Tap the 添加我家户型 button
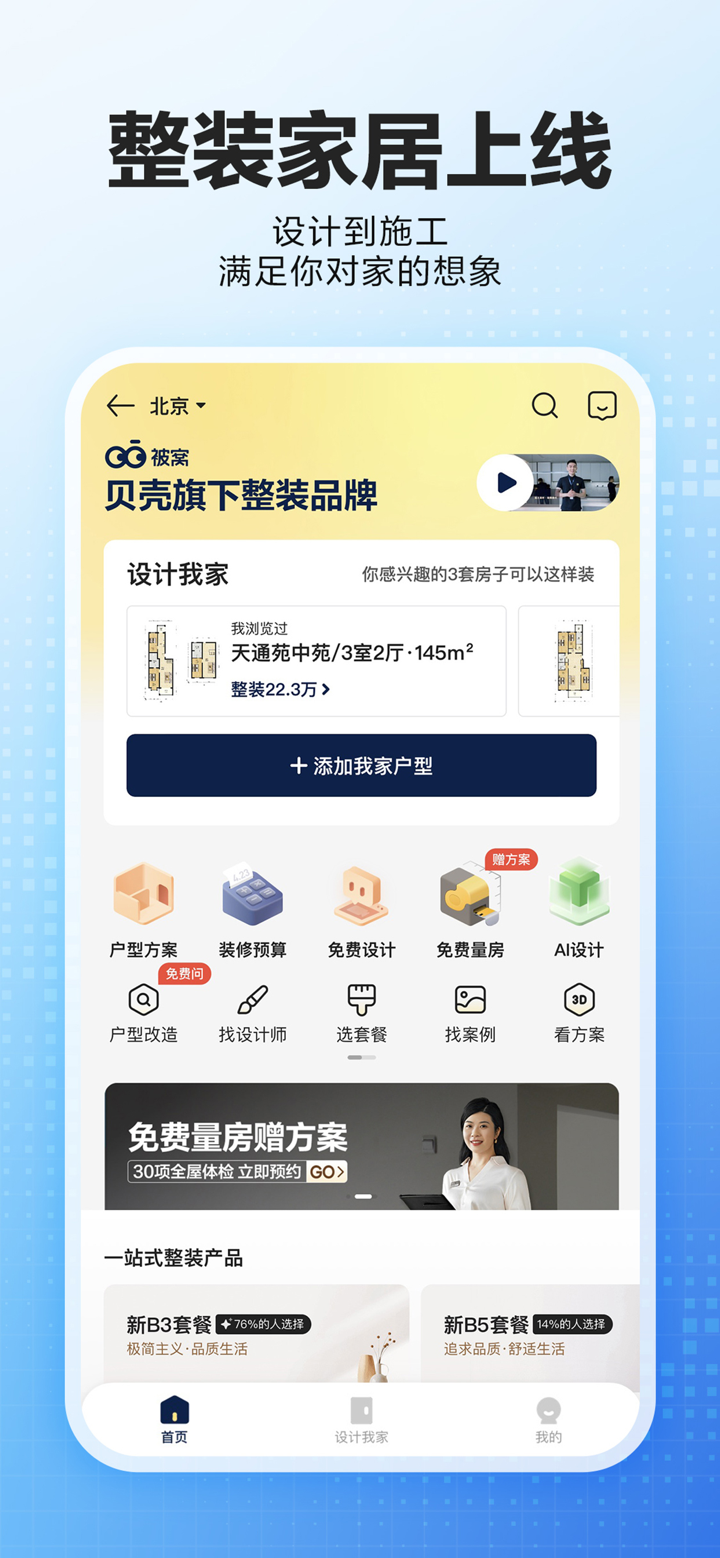This screenshot has height=1558, width=720. [x=361, y=765]
